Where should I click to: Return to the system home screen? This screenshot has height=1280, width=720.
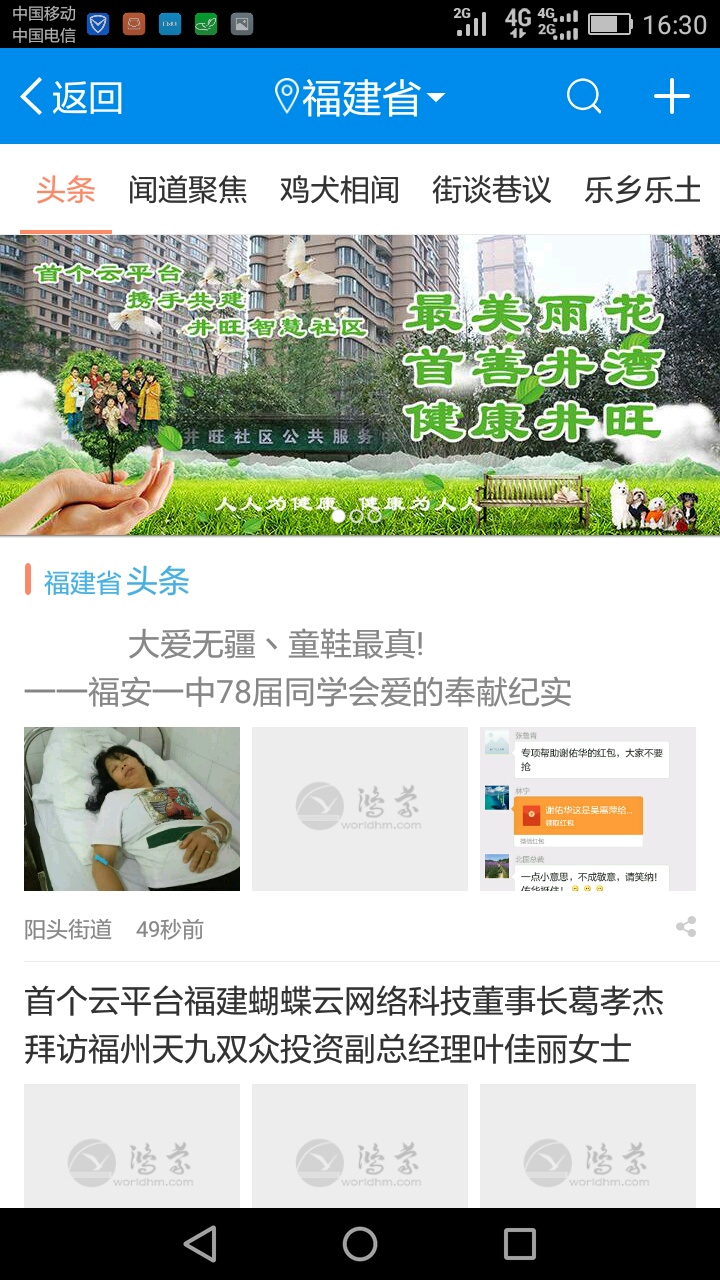pos(360,1244)
